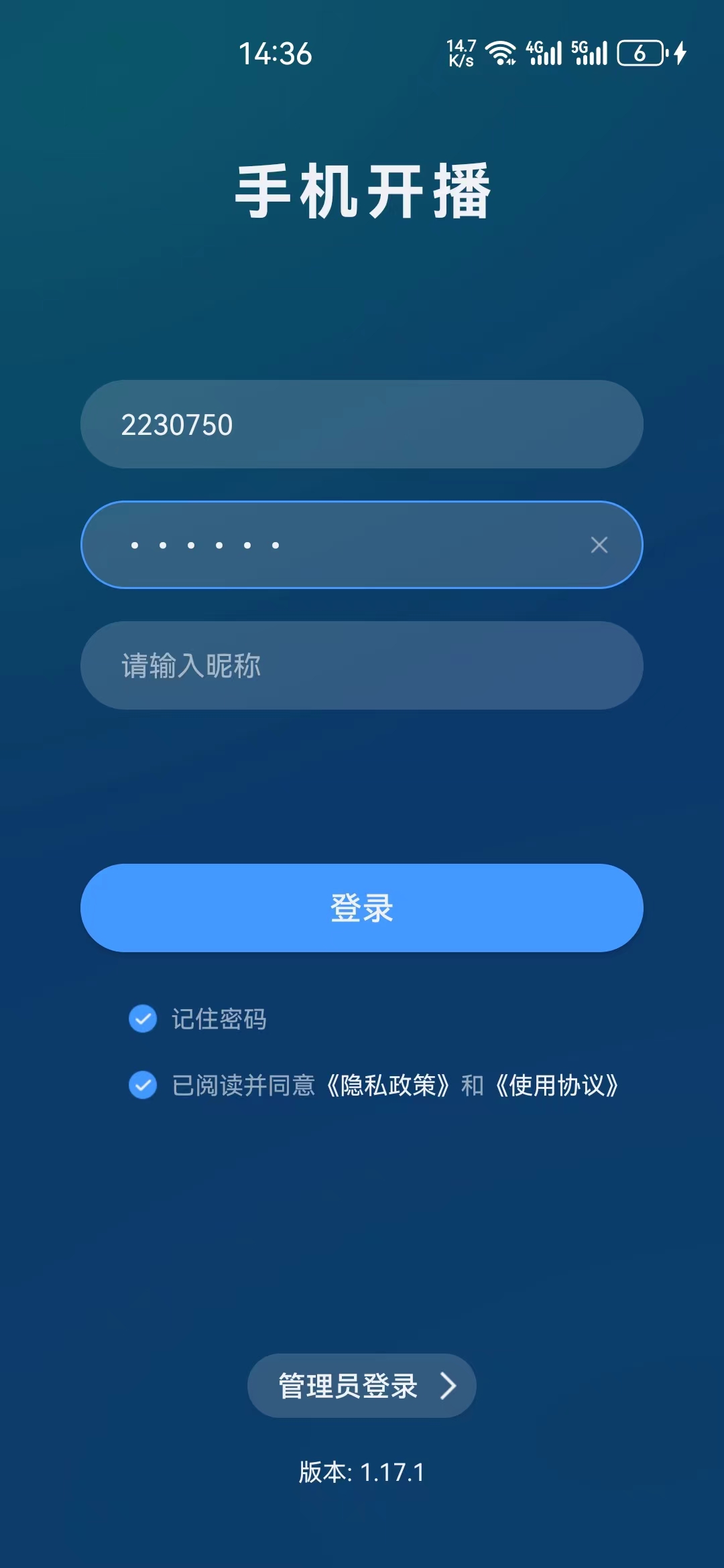
Task: Toggle the 已阅读并同意 agreement checkbox
Action: [143, 1085]
